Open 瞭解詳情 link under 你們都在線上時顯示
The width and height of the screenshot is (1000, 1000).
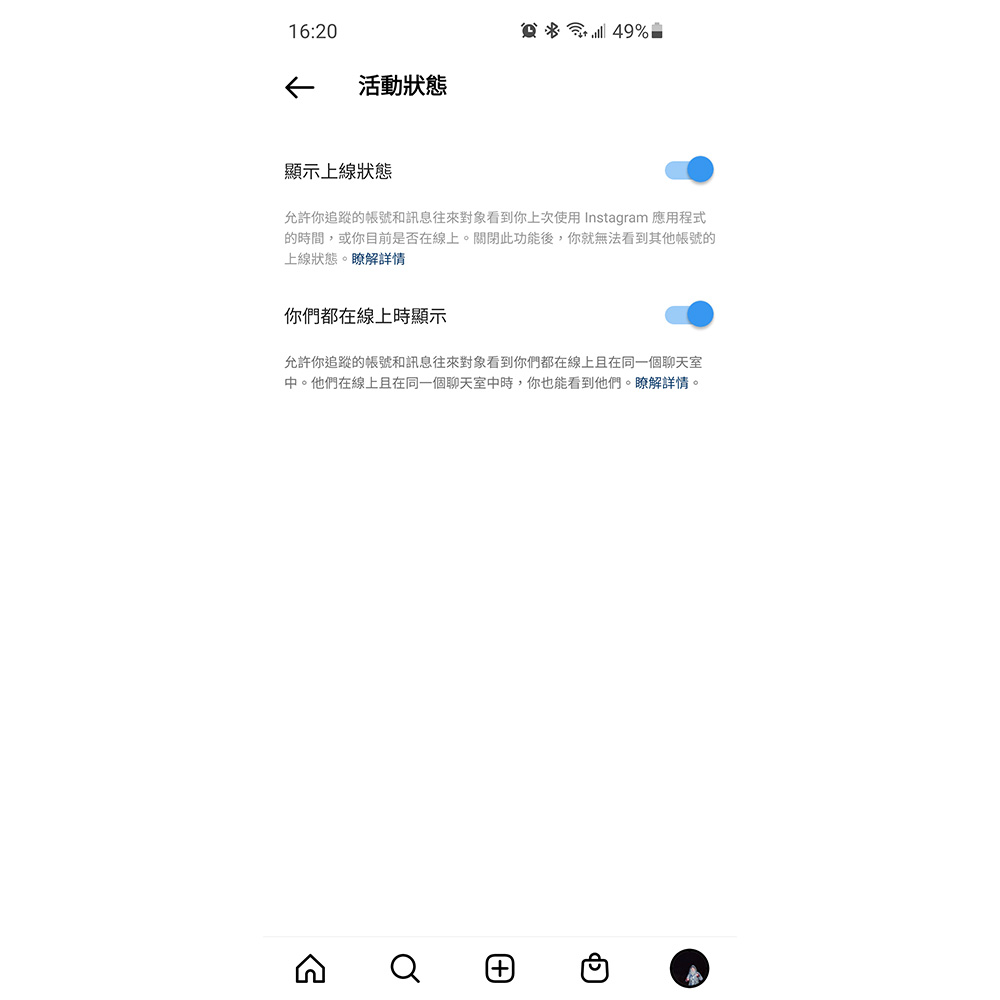(x=662, y=383)
